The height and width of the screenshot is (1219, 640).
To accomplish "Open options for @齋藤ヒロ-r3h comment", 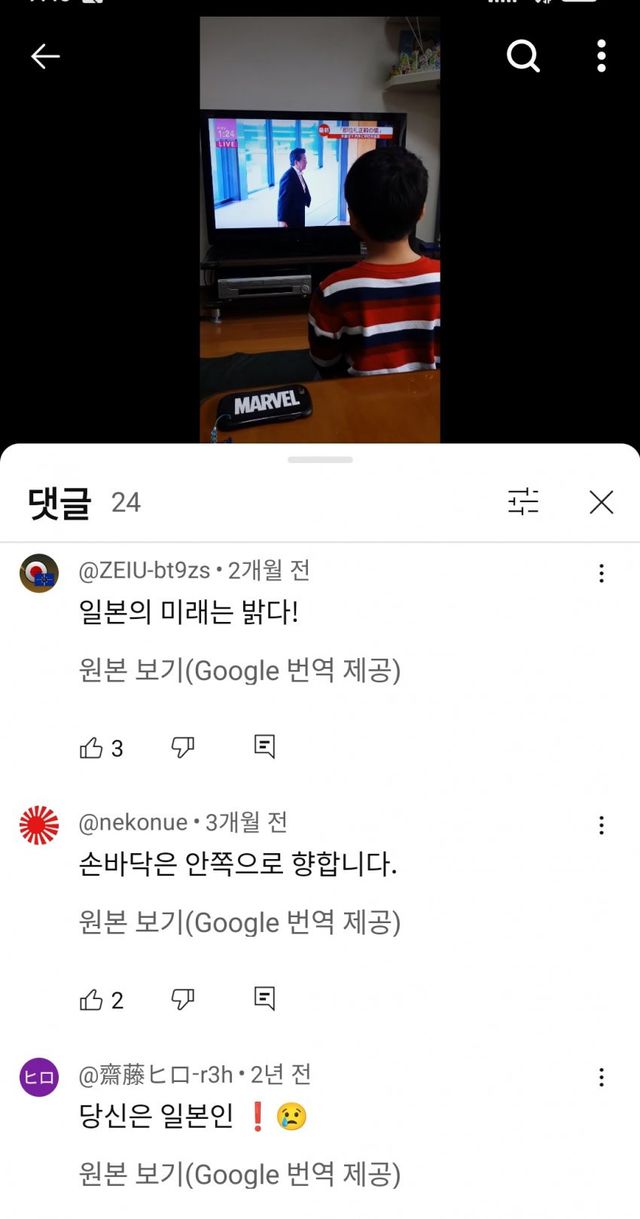I will tap(601, 1077).
